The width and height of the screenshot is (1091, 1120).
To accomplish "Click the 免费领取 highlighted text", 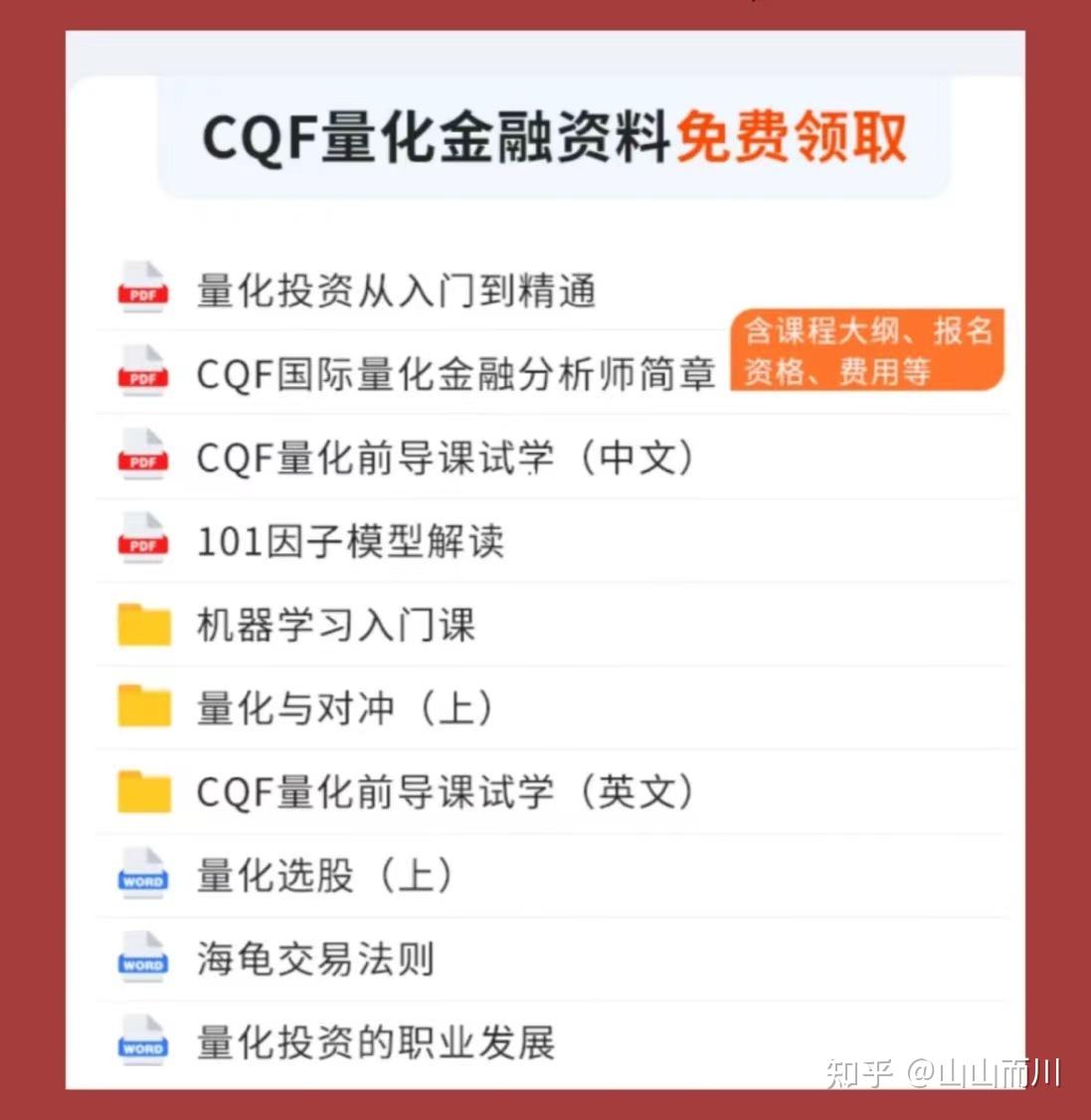I will click(790, 137).
